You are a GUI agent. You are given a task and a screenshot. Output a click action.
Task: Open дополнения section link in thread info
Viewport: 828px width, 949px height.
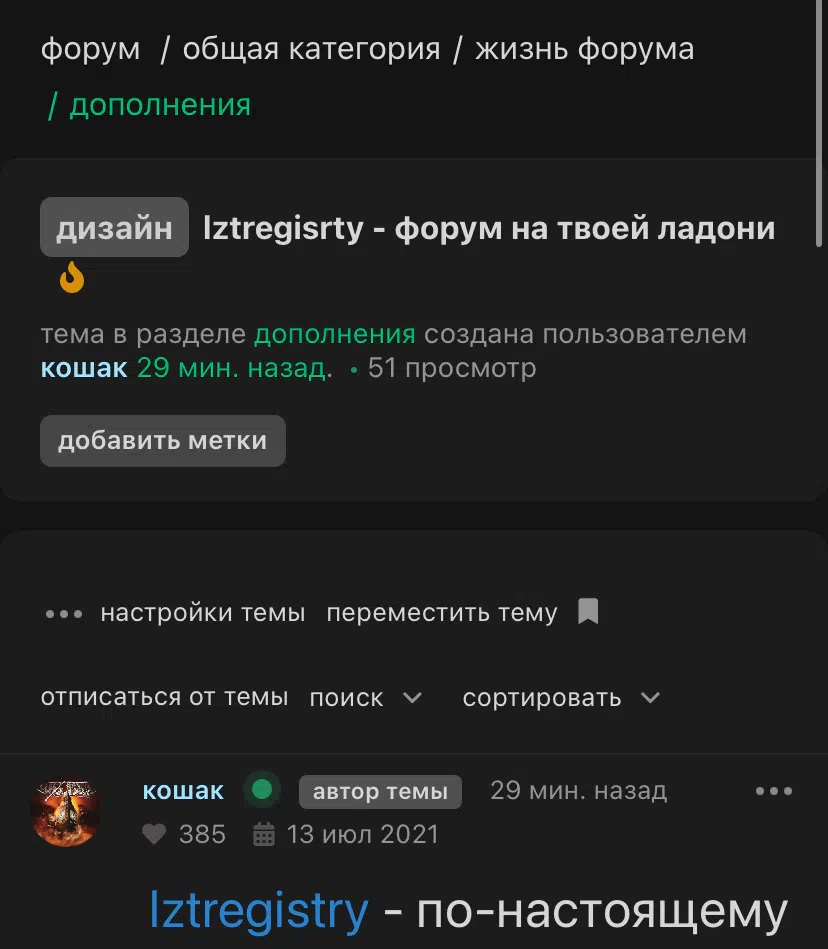coord(334,334)
